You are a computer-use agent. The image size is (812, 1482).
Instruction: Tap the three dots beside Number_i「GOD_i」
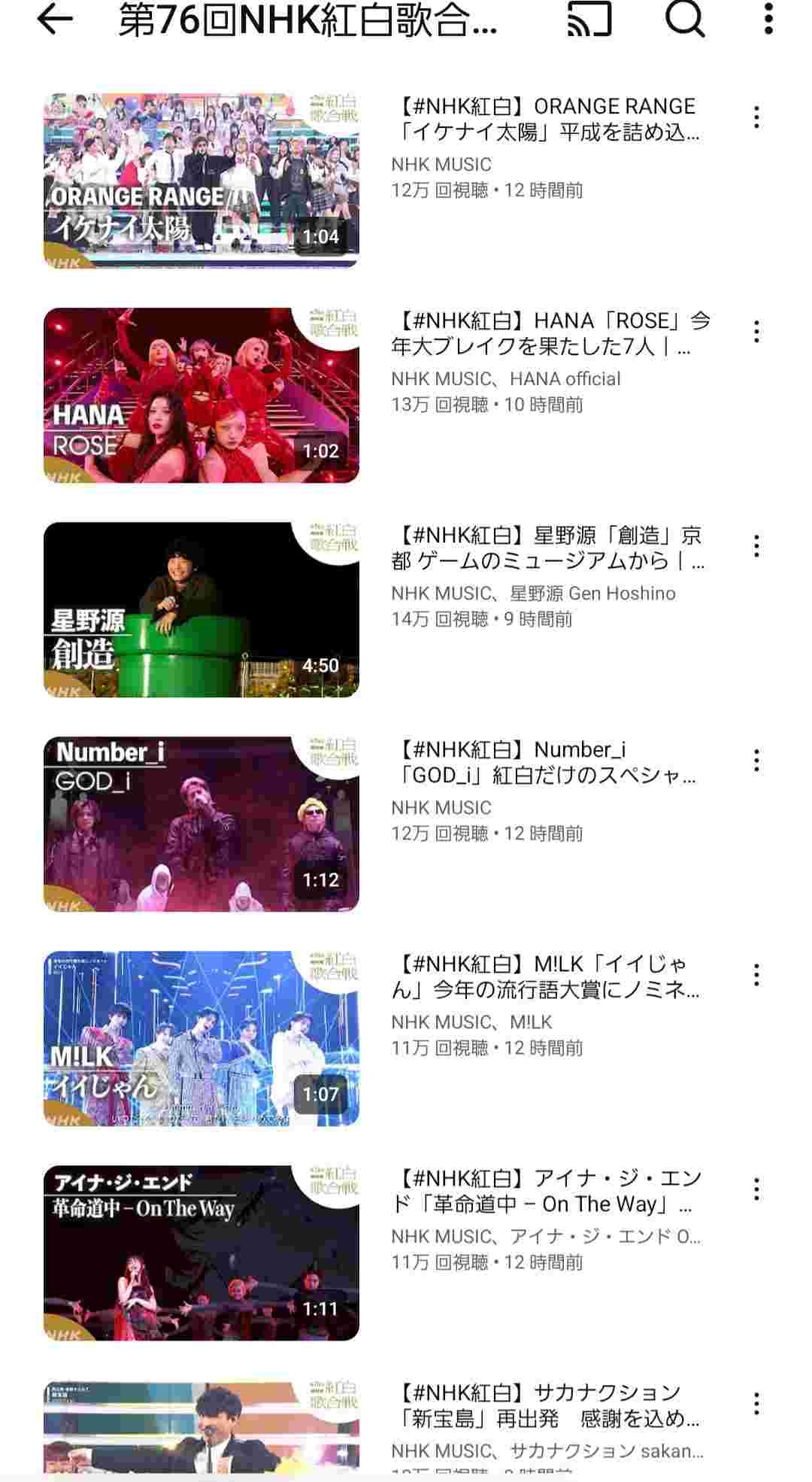[x=756, y=761]
